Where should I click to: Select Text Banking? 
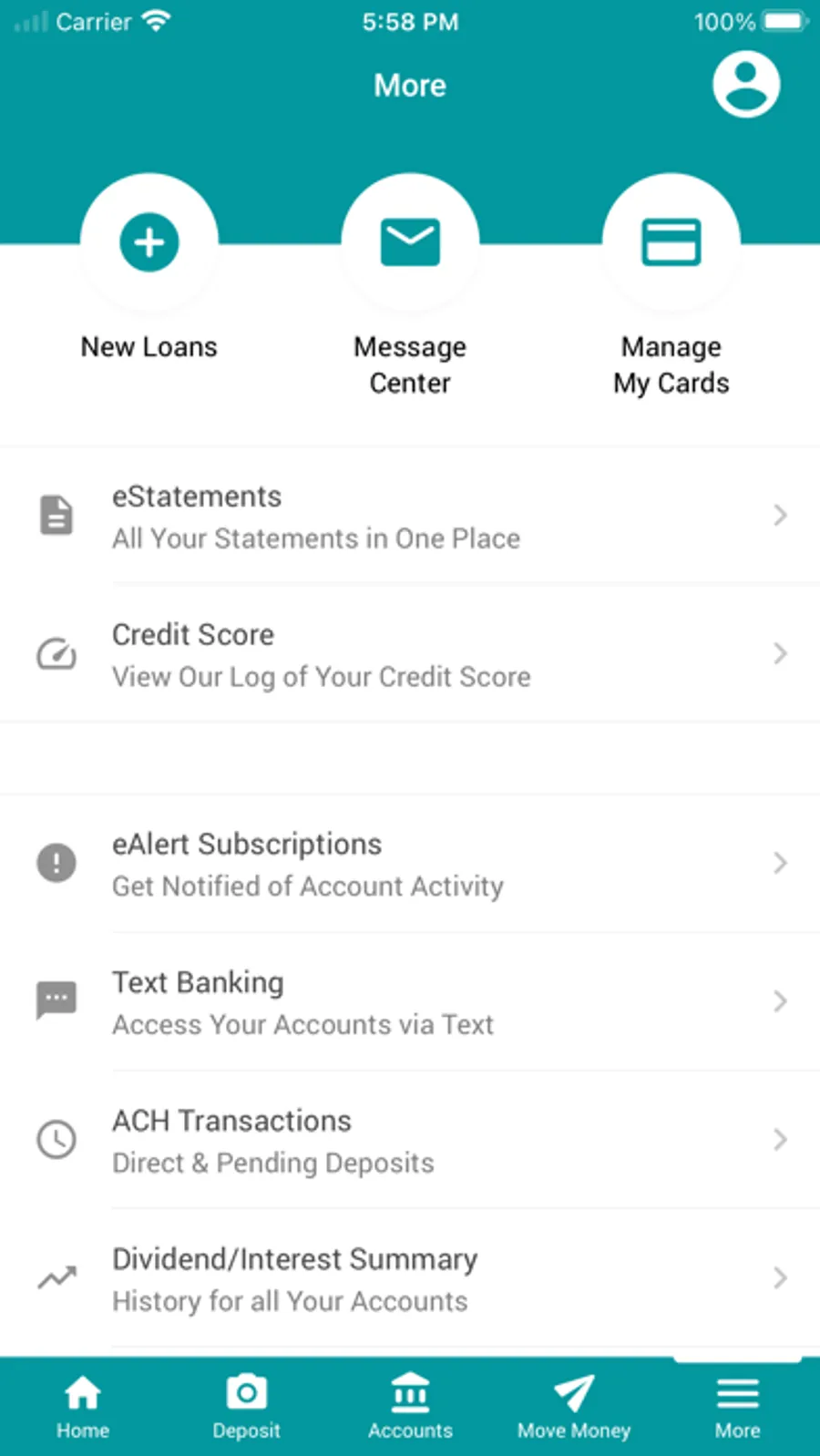(410, 1002)
